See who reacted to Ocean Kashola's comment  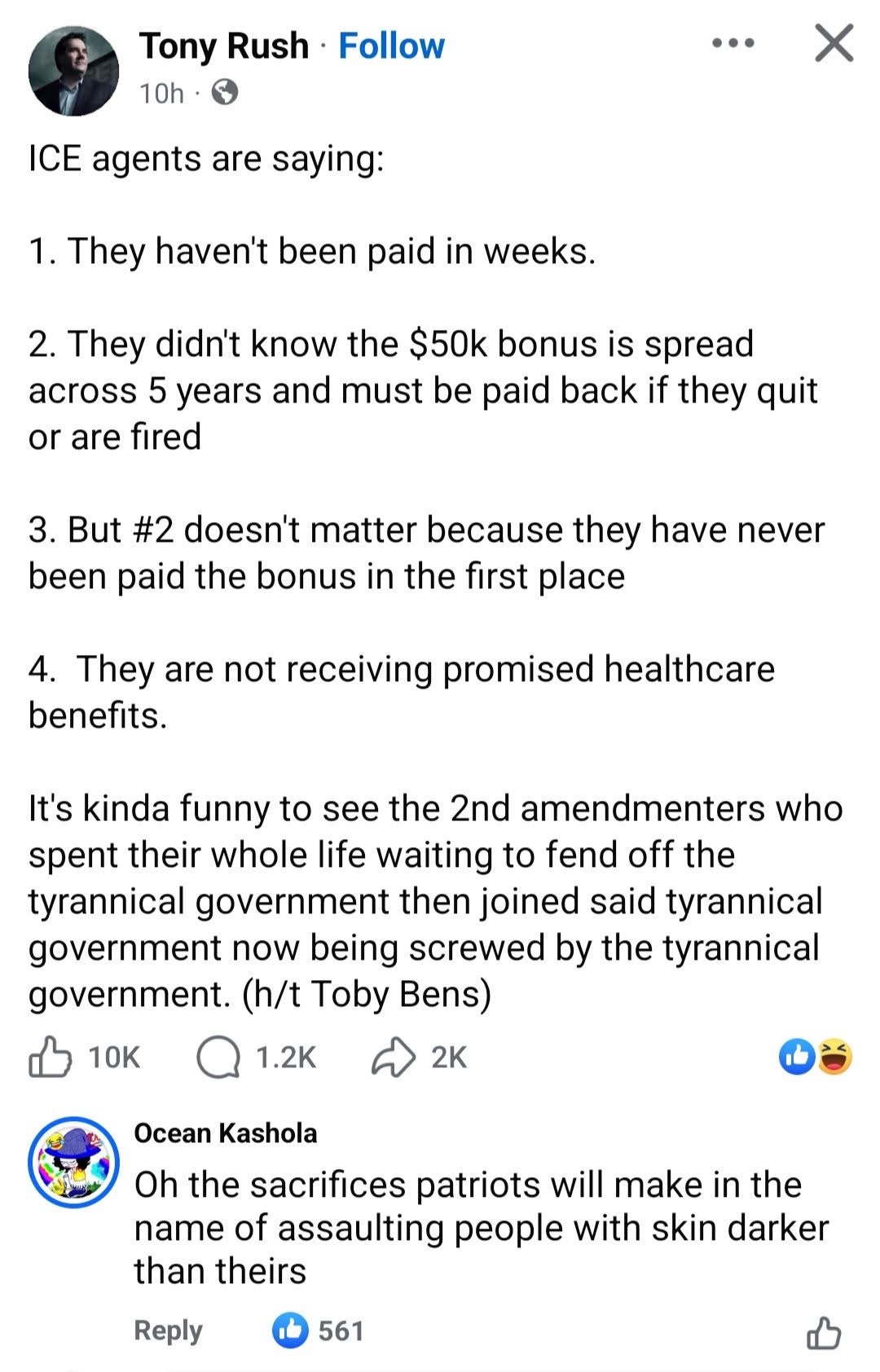318,1330
